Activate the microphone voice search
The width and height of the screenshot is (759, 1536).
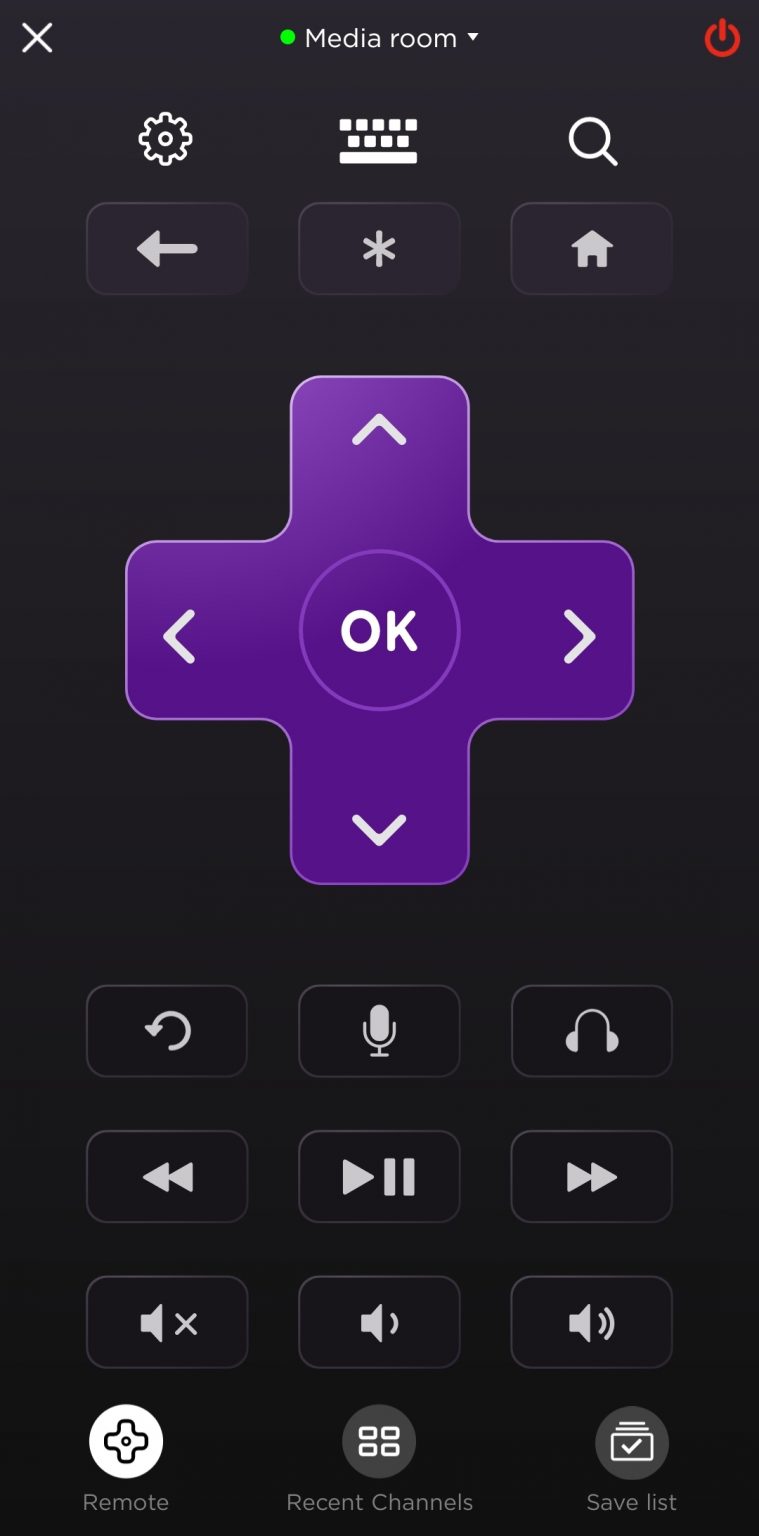click(x=379, y=1031)
